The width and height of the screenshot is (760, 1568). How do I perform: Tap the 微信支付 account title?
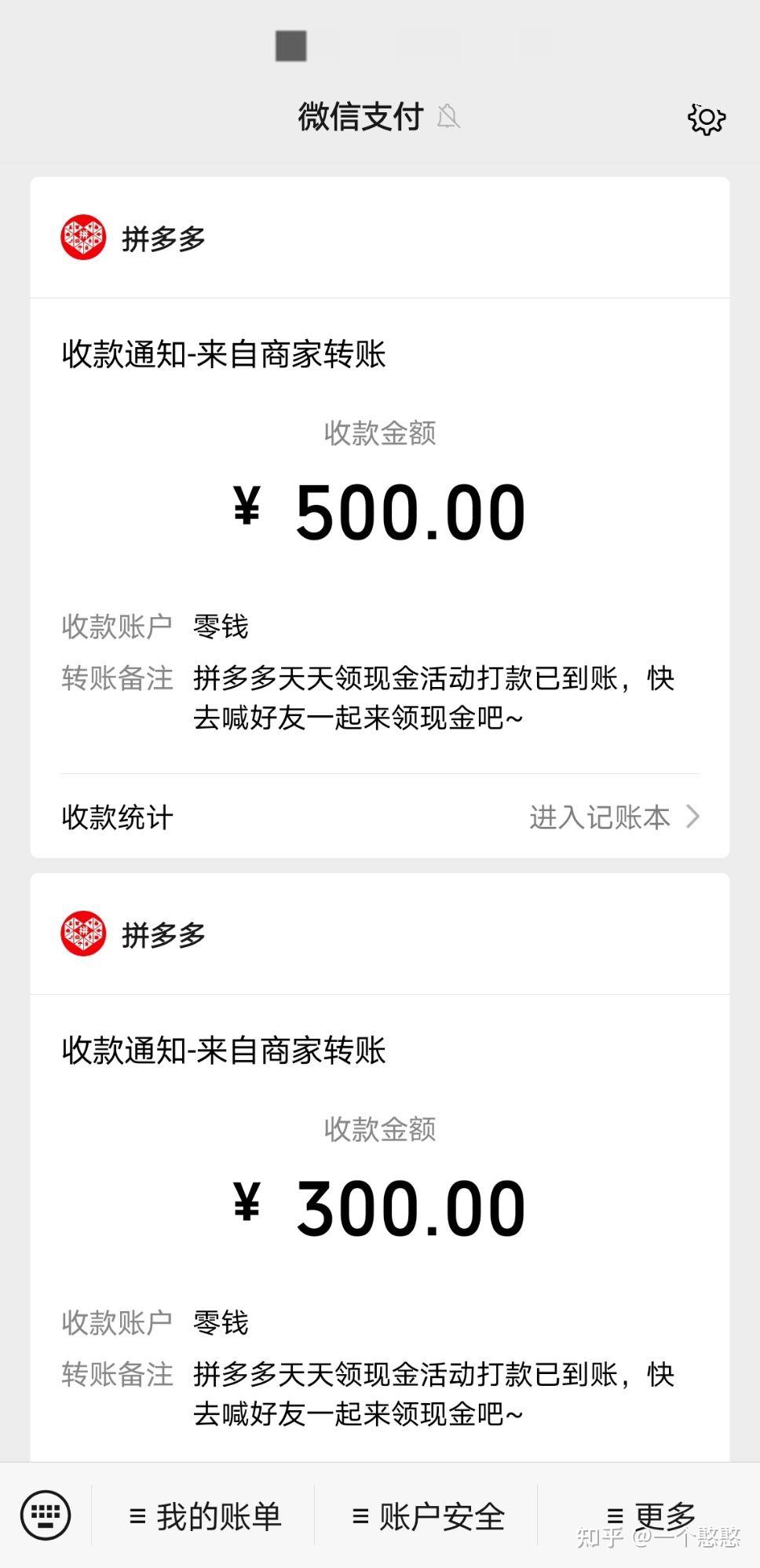point(362,115)
